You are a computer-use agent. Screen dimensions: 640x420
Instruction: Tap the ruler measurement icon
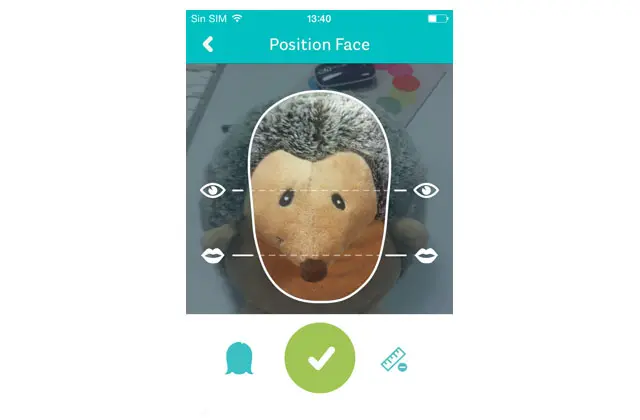click(x=394, y=360)
